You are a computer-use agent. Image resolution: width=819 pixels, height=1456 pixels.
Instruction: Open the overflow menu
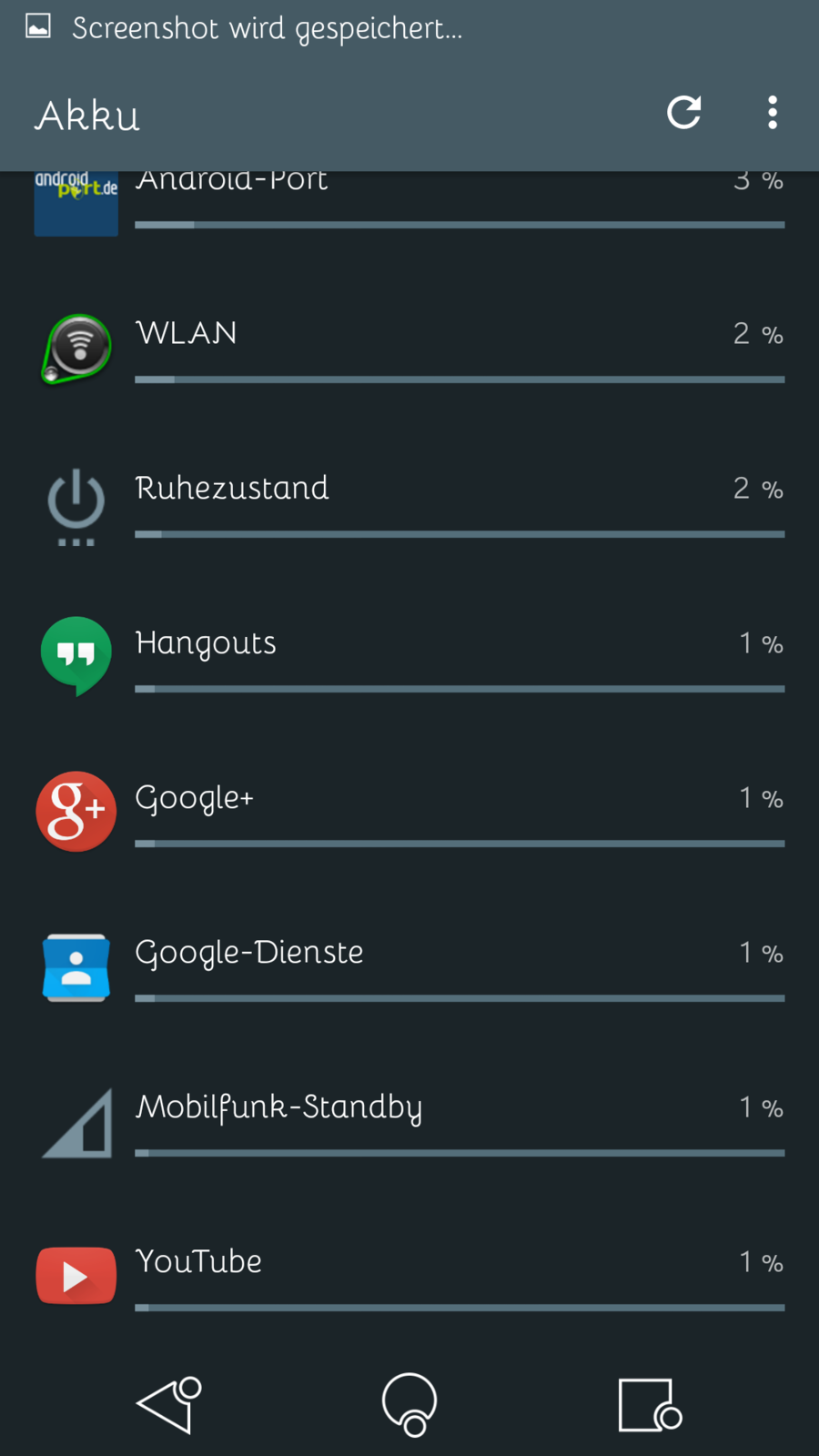click(x=772, y=113)
